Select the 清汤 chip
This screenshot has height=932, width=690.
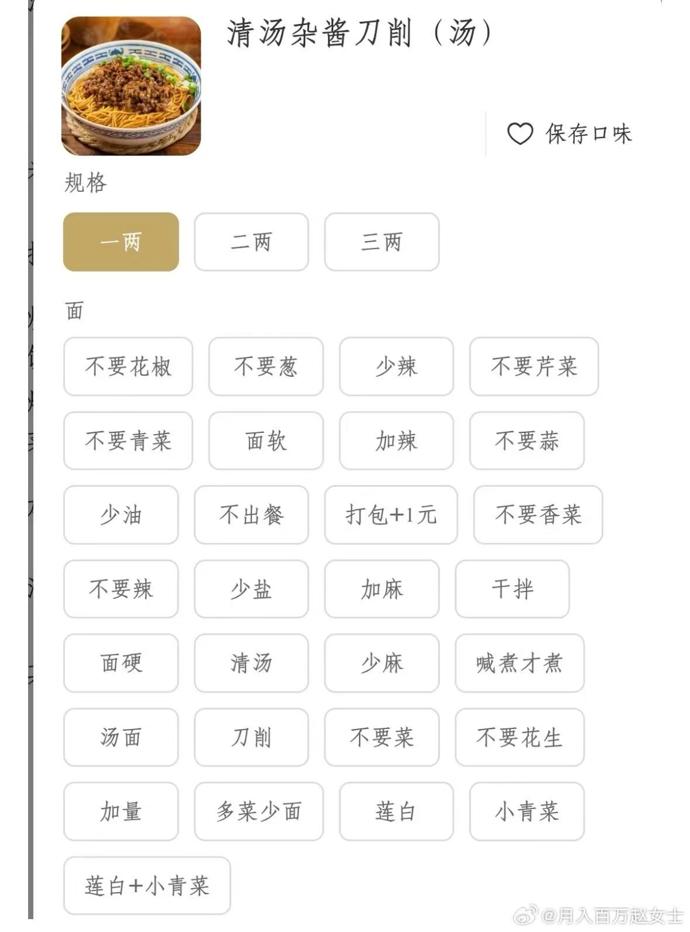click(x=251, y=663)
